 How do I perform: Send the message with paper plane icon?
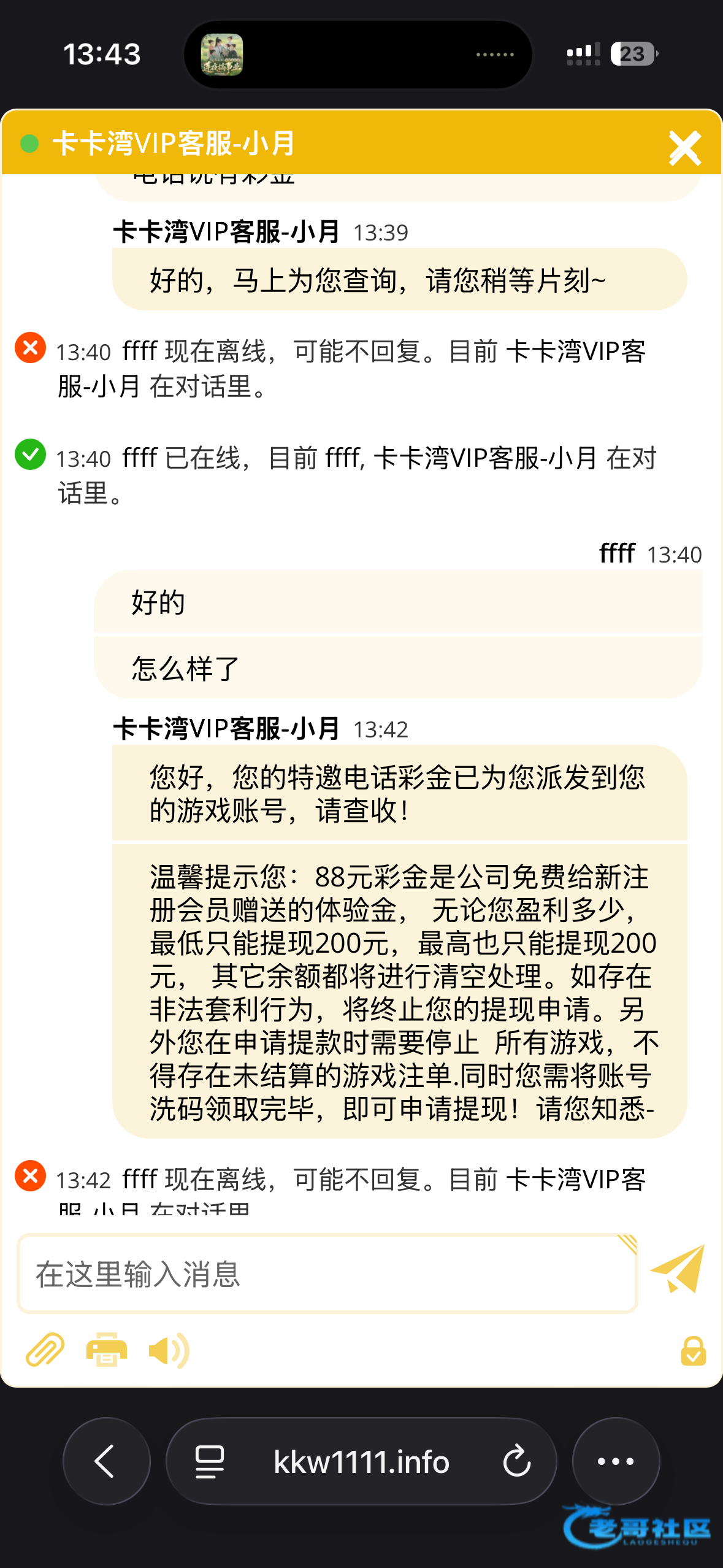pos(678,1269)
